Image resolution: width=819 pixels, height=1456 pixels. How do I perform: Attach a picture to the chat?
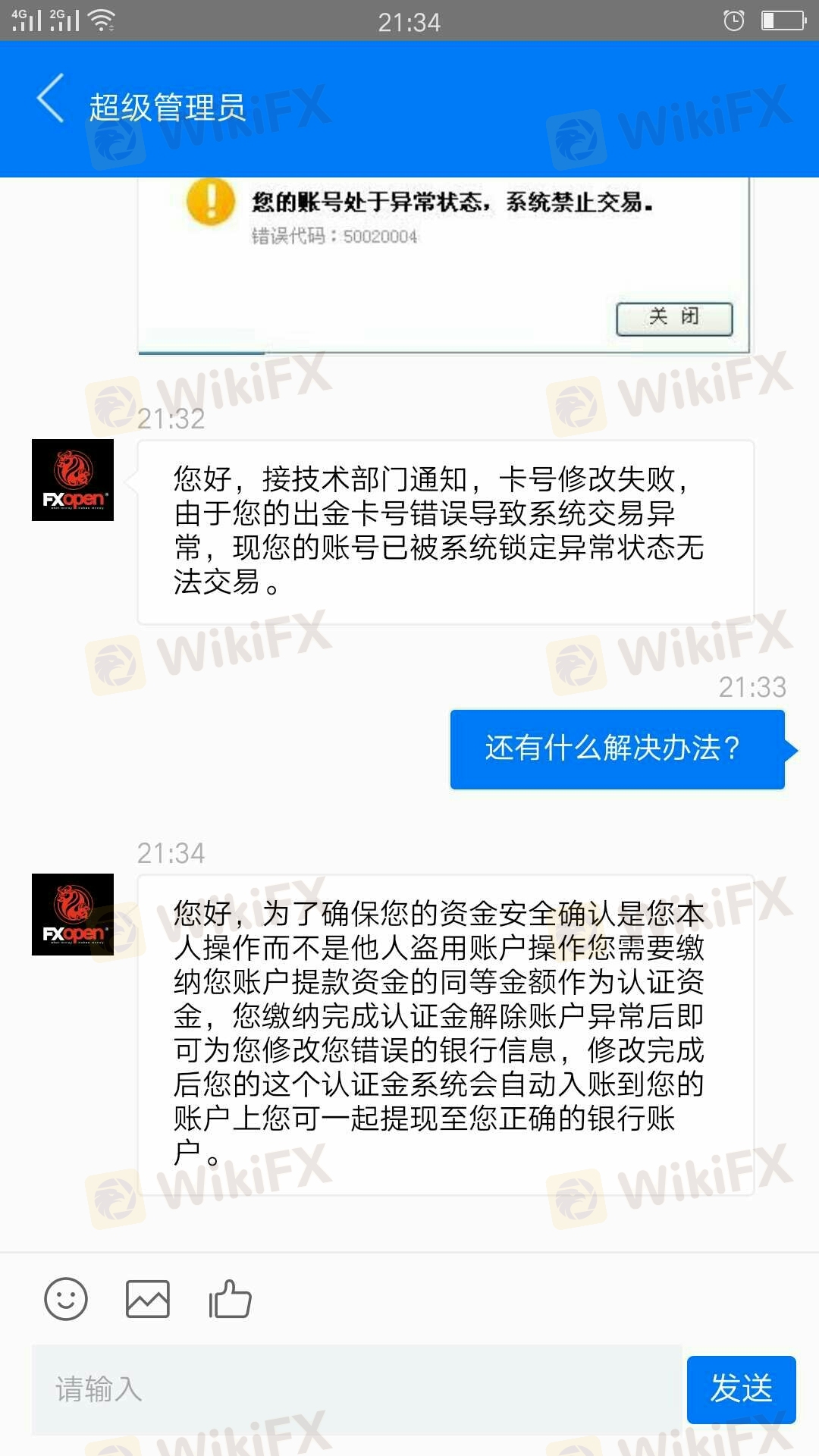[147, 1299]
